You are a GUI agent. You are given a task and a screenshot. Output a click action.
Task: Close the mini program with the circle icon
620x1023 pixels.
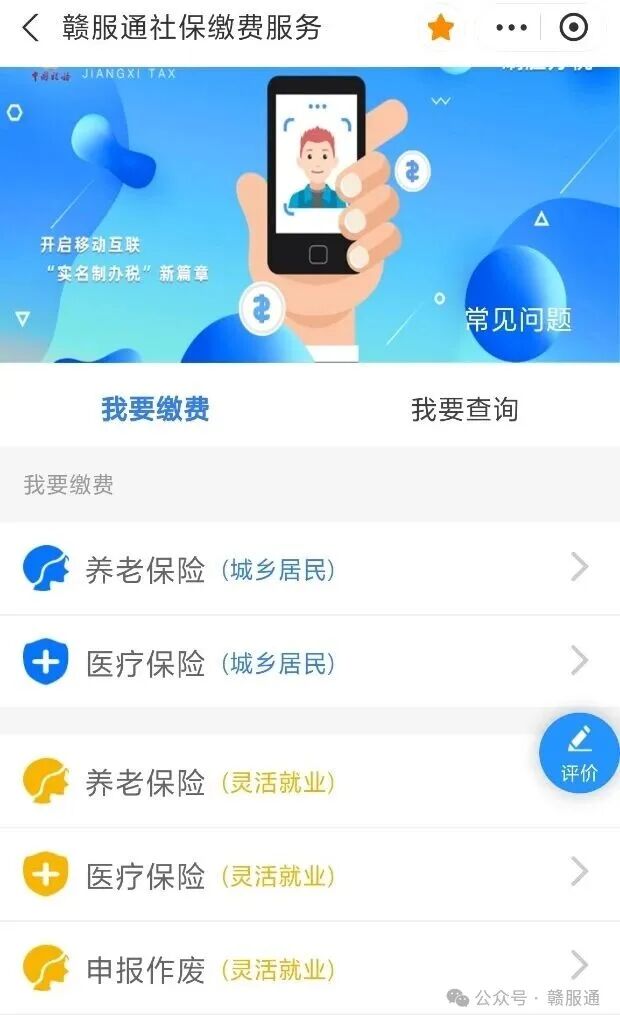573,28
